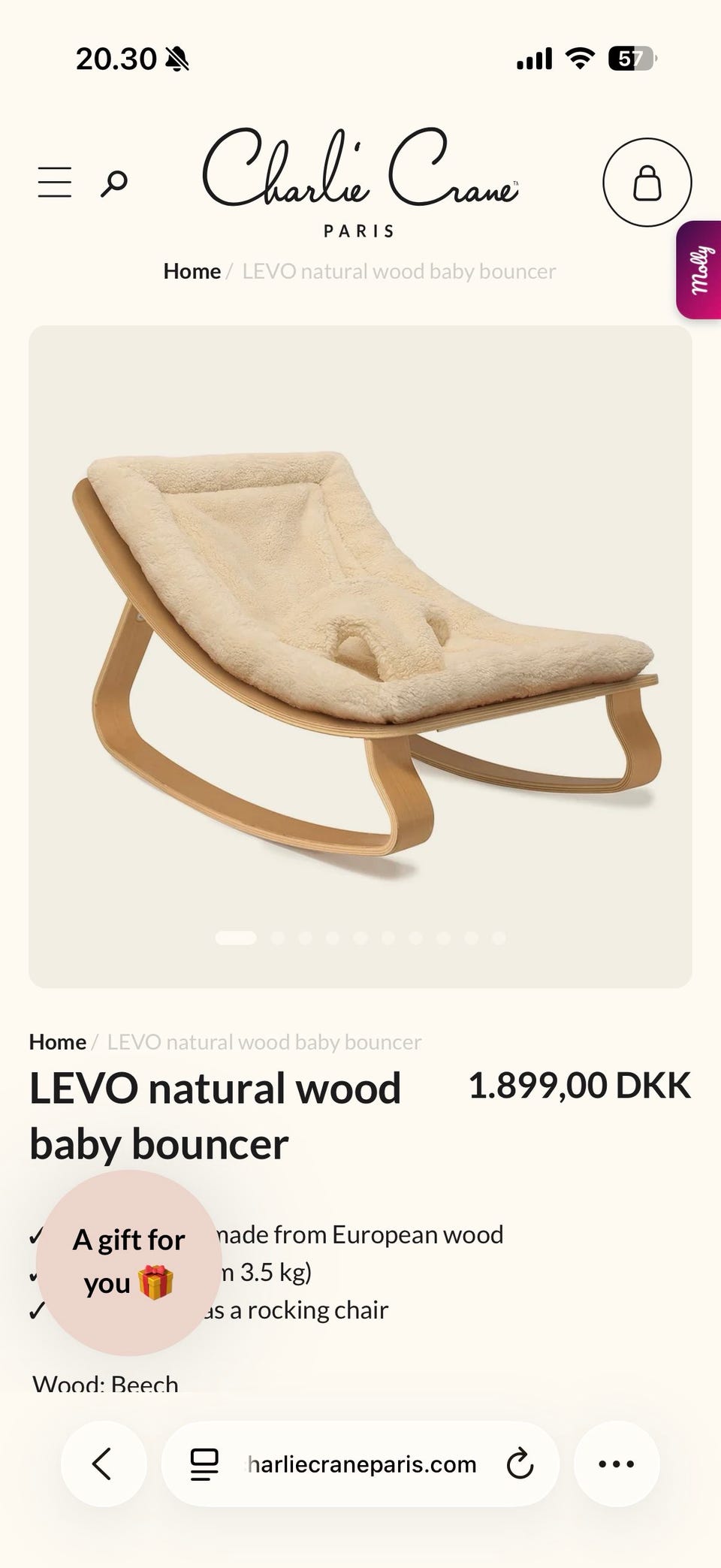Tap the charliecraneparis.com address bar
Image resolution: width=721 pixels, height=1568 pixels.
(x=361, y=1464)
